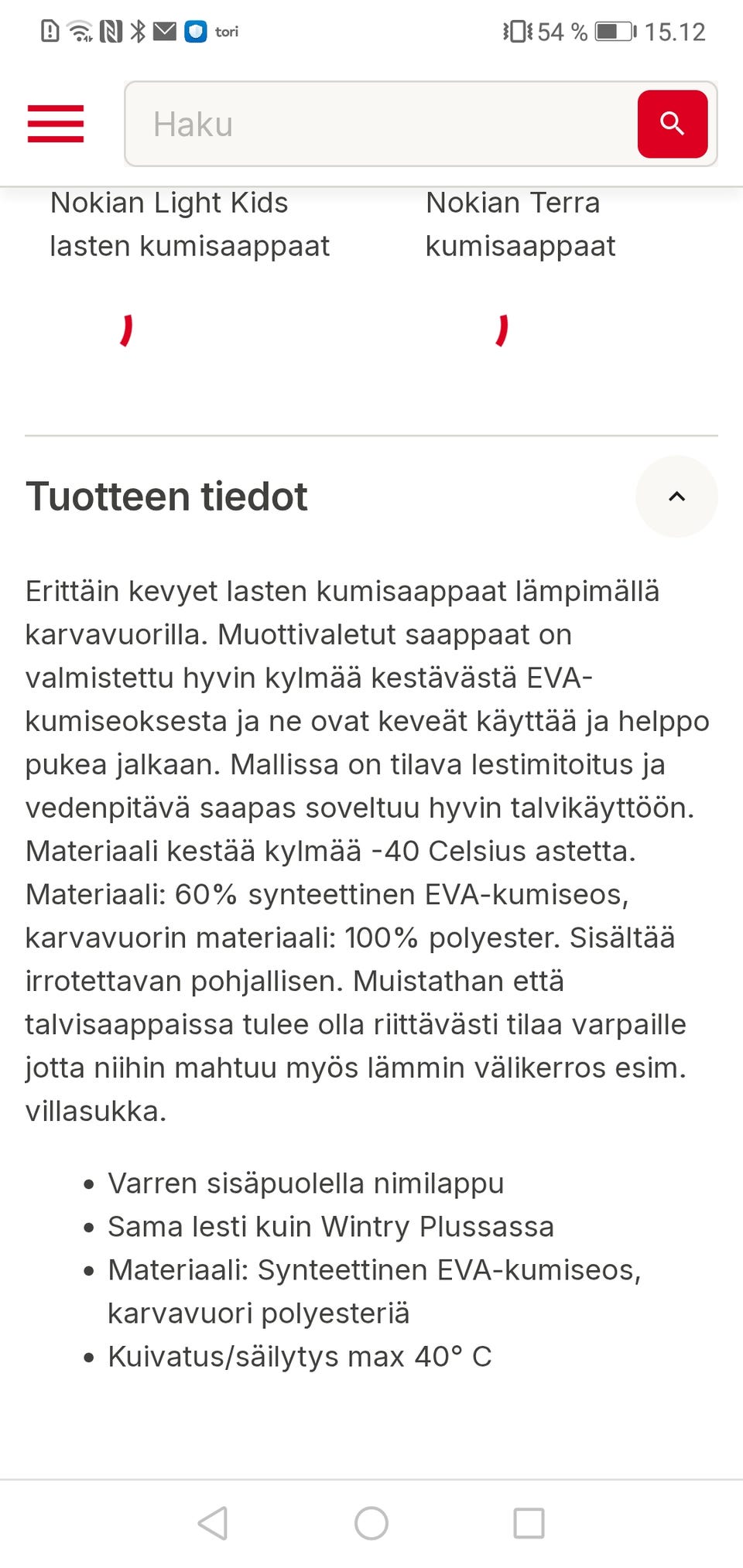Tap the tori shield icon in status bar

pyautogui.click(x=195, y=31)
